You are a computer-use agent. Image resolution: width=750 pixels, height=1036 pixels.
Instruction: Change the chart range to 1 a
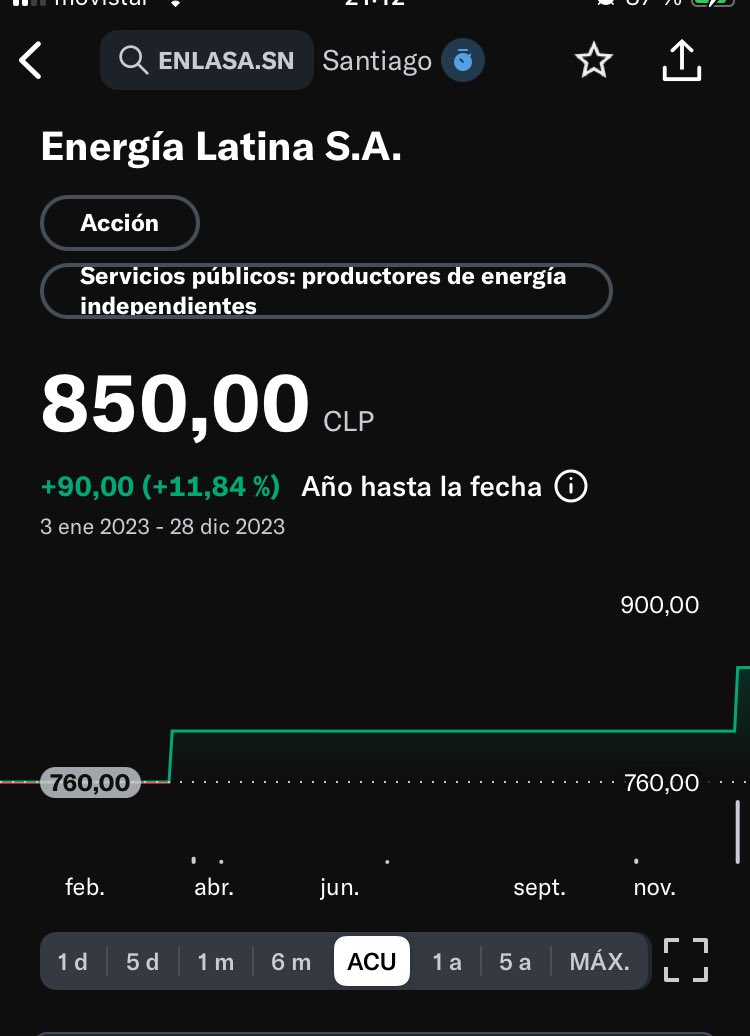pos(446,962)
